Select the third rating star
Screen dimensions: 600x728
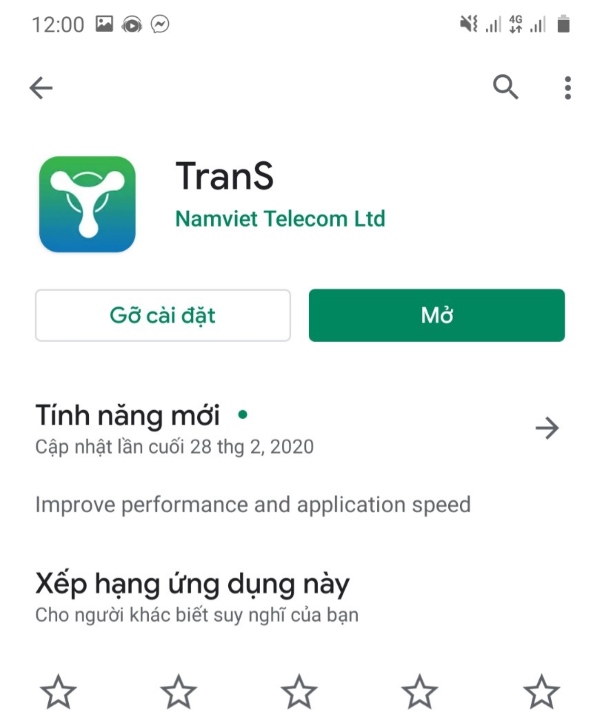click(x=299, y=691)
